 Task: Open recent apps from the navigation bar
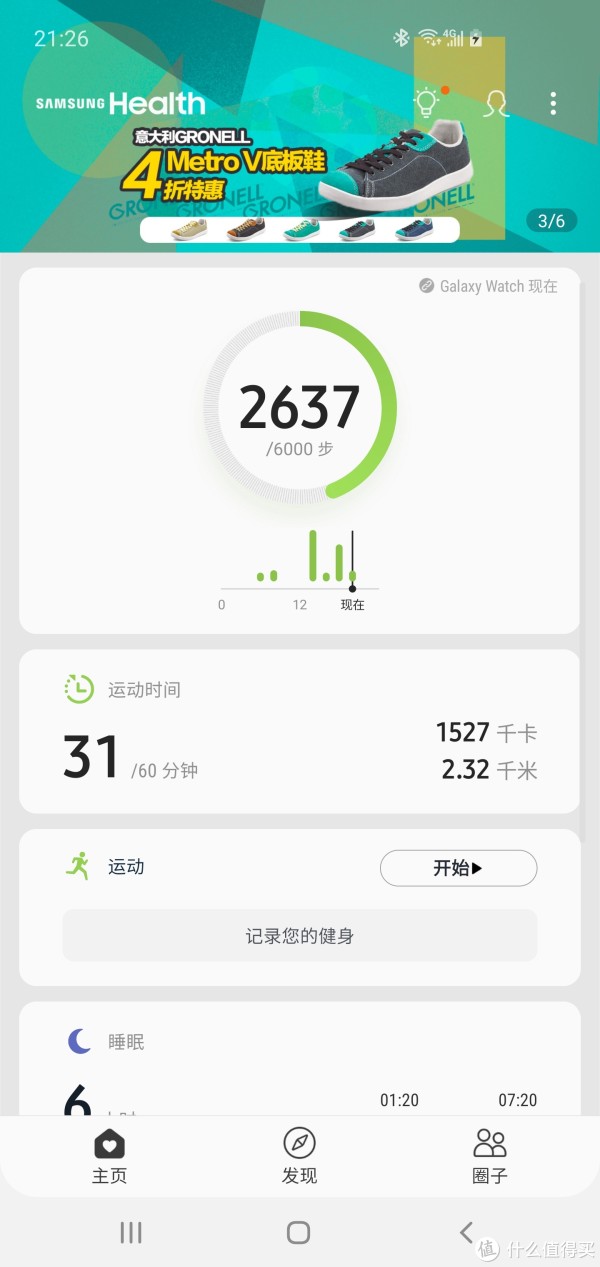(x=131, y=1232)
